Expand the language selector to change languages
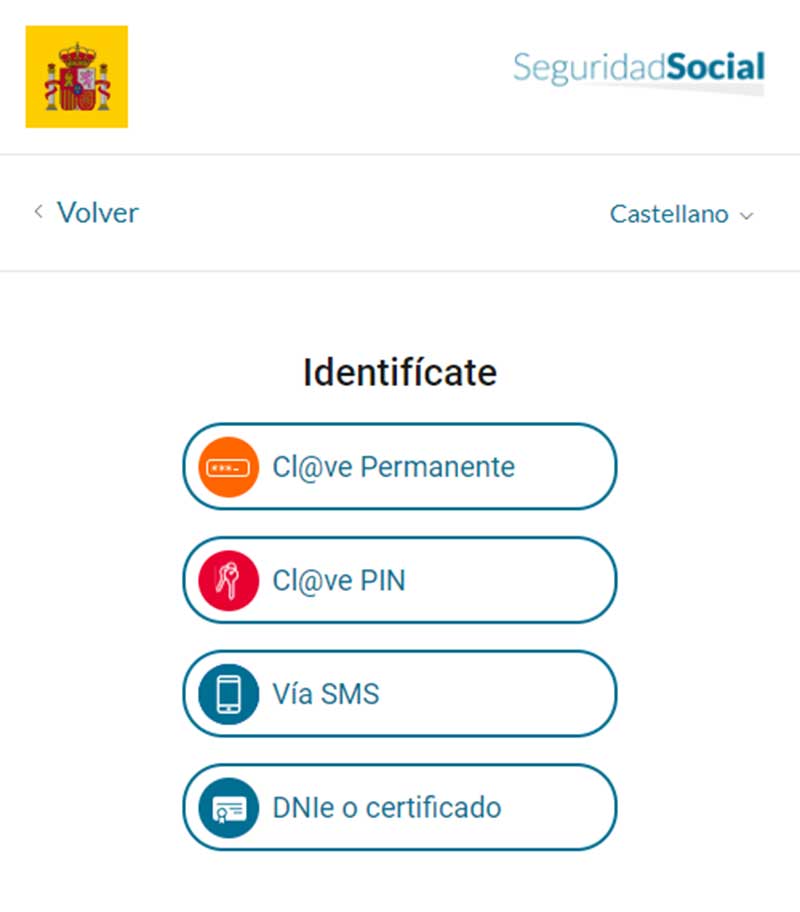The height and width of the screenshot is (912, 800). 683,214
